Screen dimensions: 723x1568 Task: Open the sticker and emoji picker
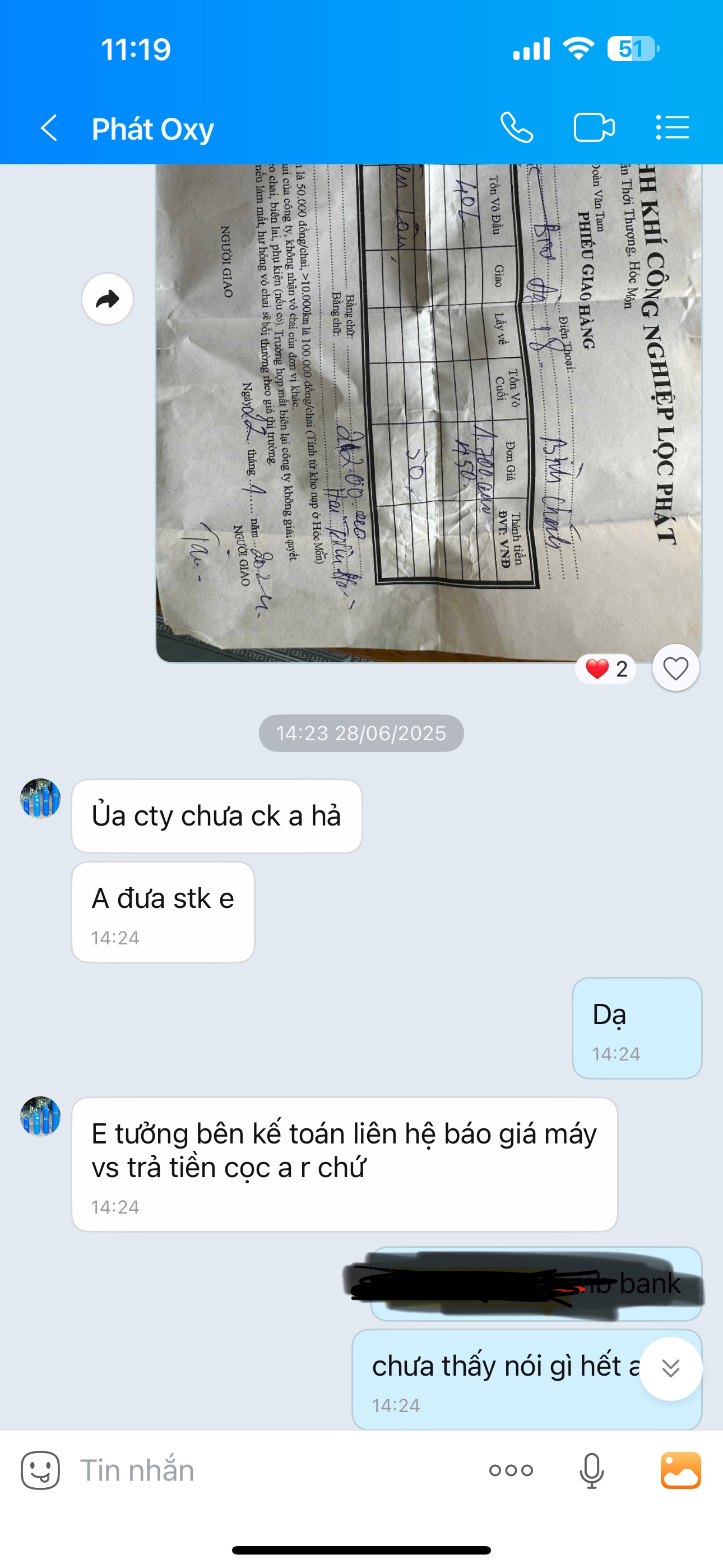[x=40, y=1470]
